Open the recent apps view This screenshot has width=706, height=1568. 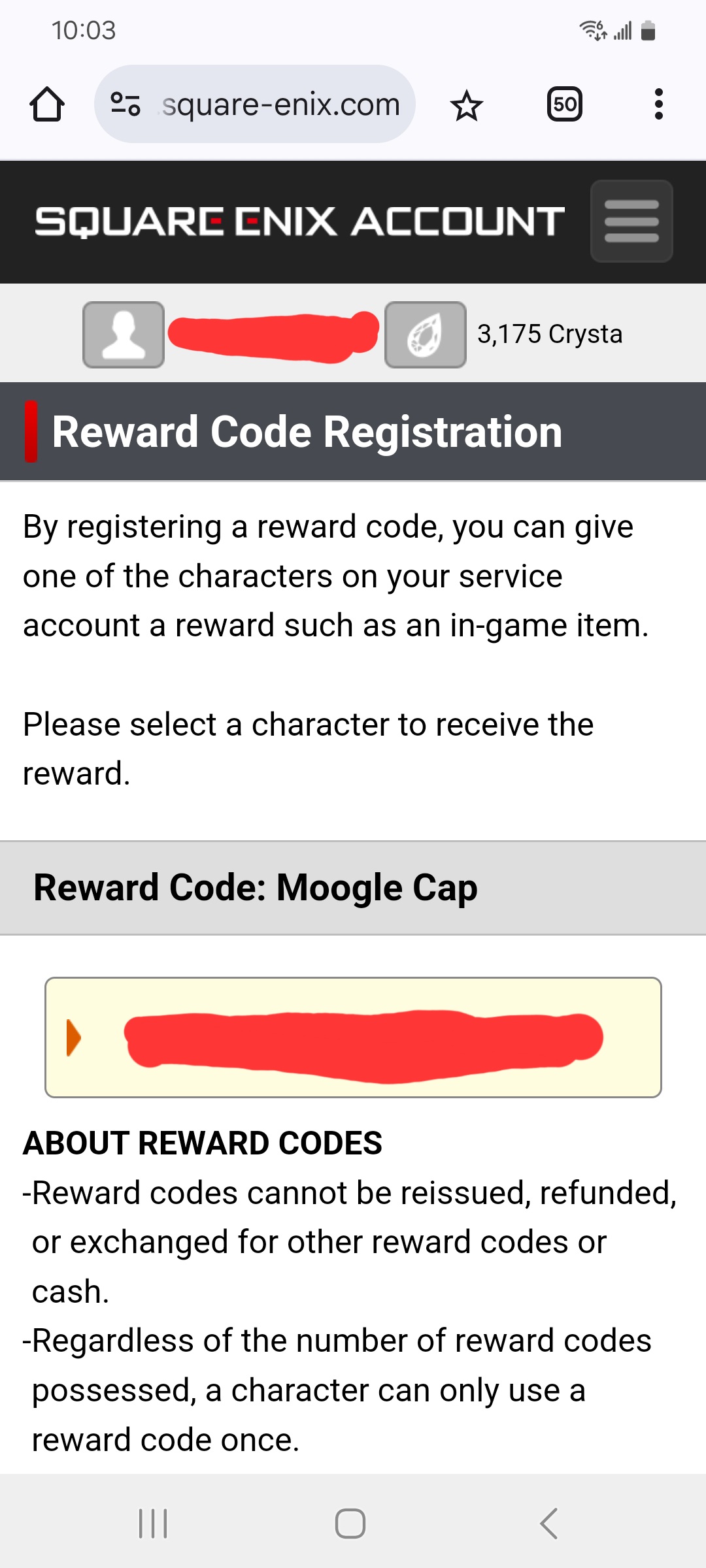(154, 1524)
